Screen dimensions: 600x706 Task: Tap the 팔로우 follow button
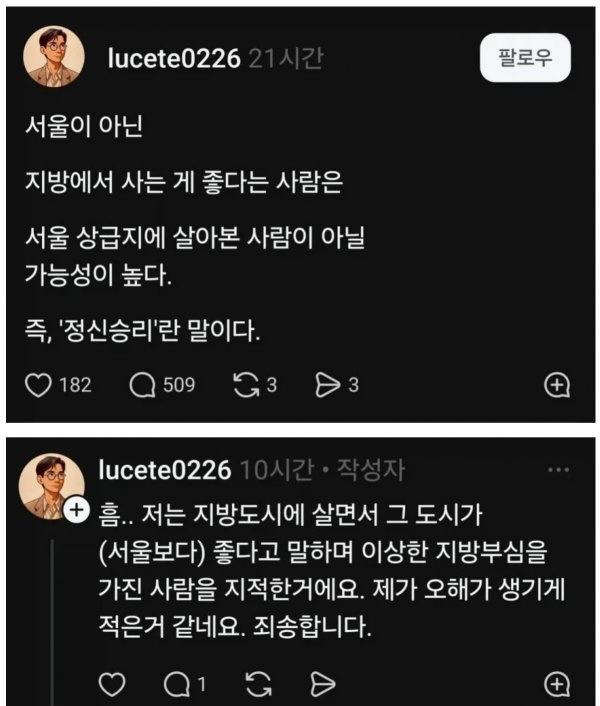[525, 58]
